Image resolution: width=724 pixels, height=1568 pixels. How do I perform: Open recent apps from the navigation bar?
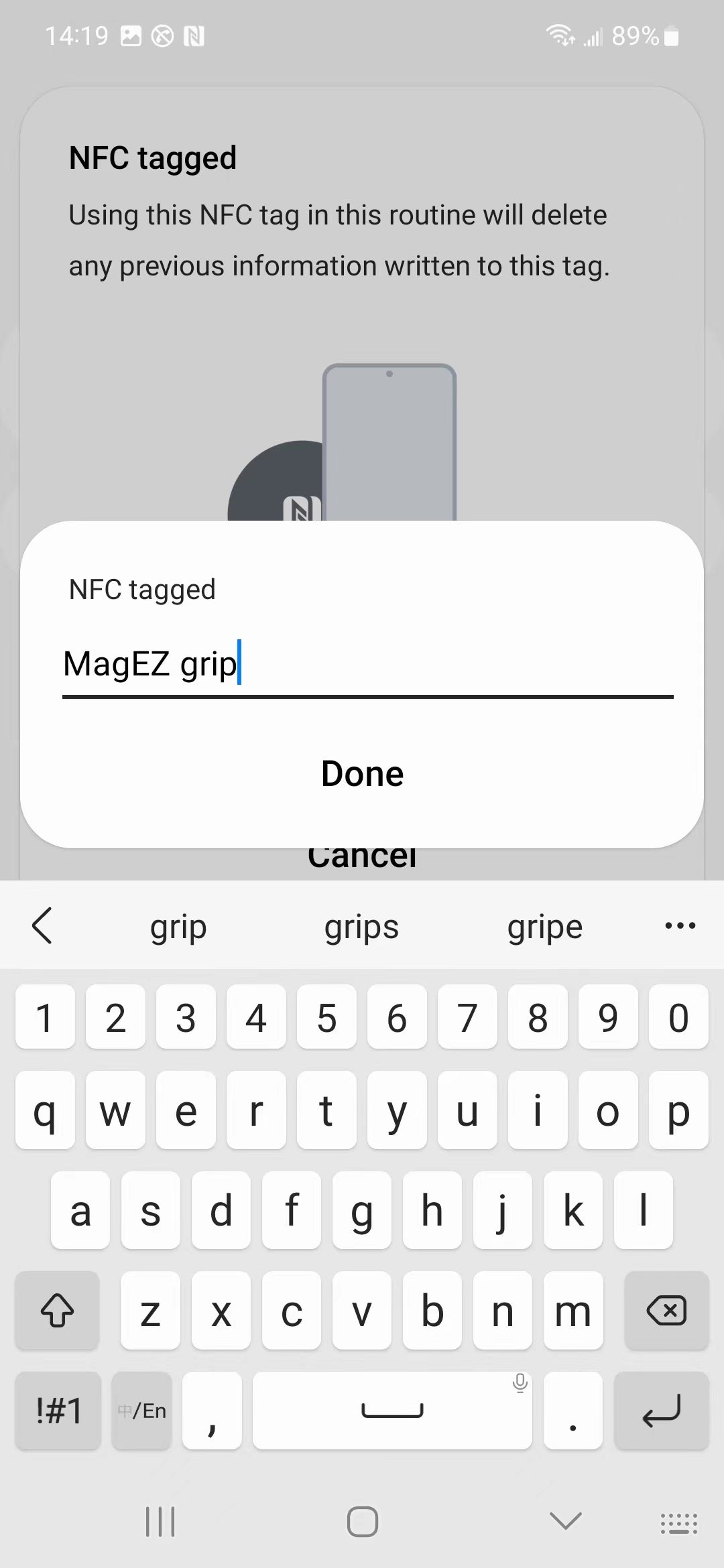tap(159, 1523)
